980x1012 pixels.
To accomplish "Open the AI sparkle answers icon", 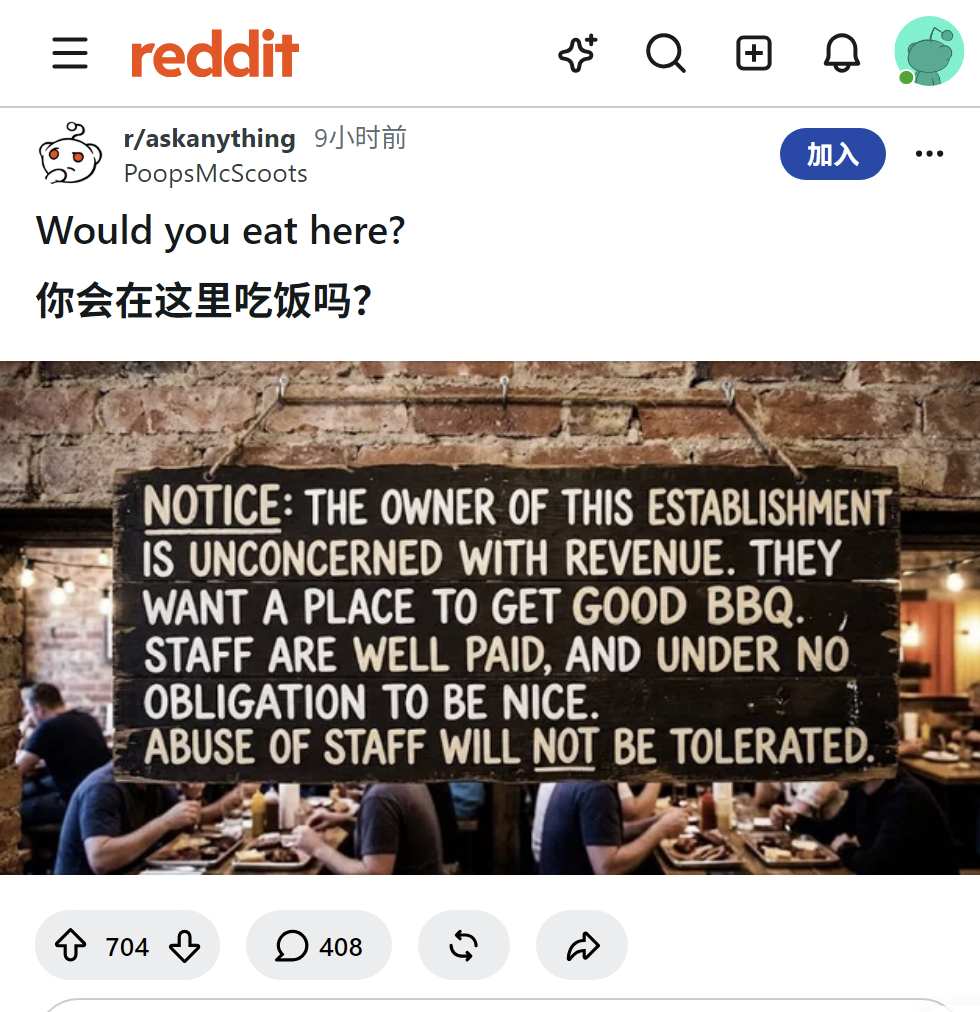I will coord(578,53).
